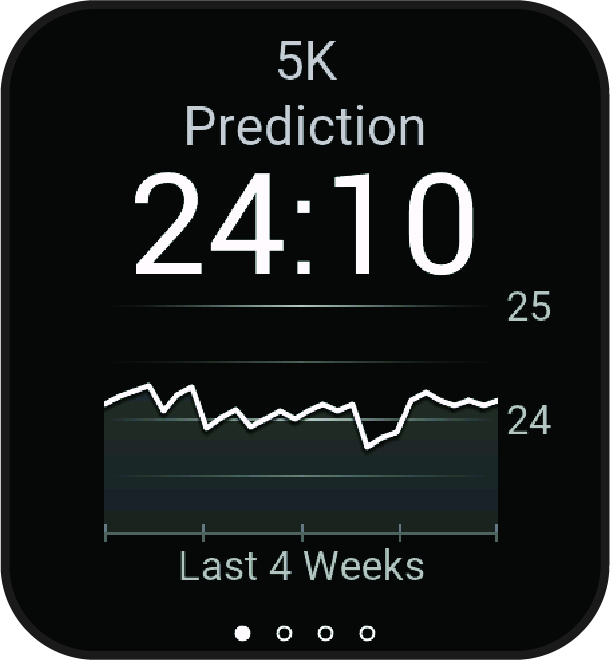Jump to the third page indicator dot
The height and width of the screenshot is (660, 610).
(325, 633)
